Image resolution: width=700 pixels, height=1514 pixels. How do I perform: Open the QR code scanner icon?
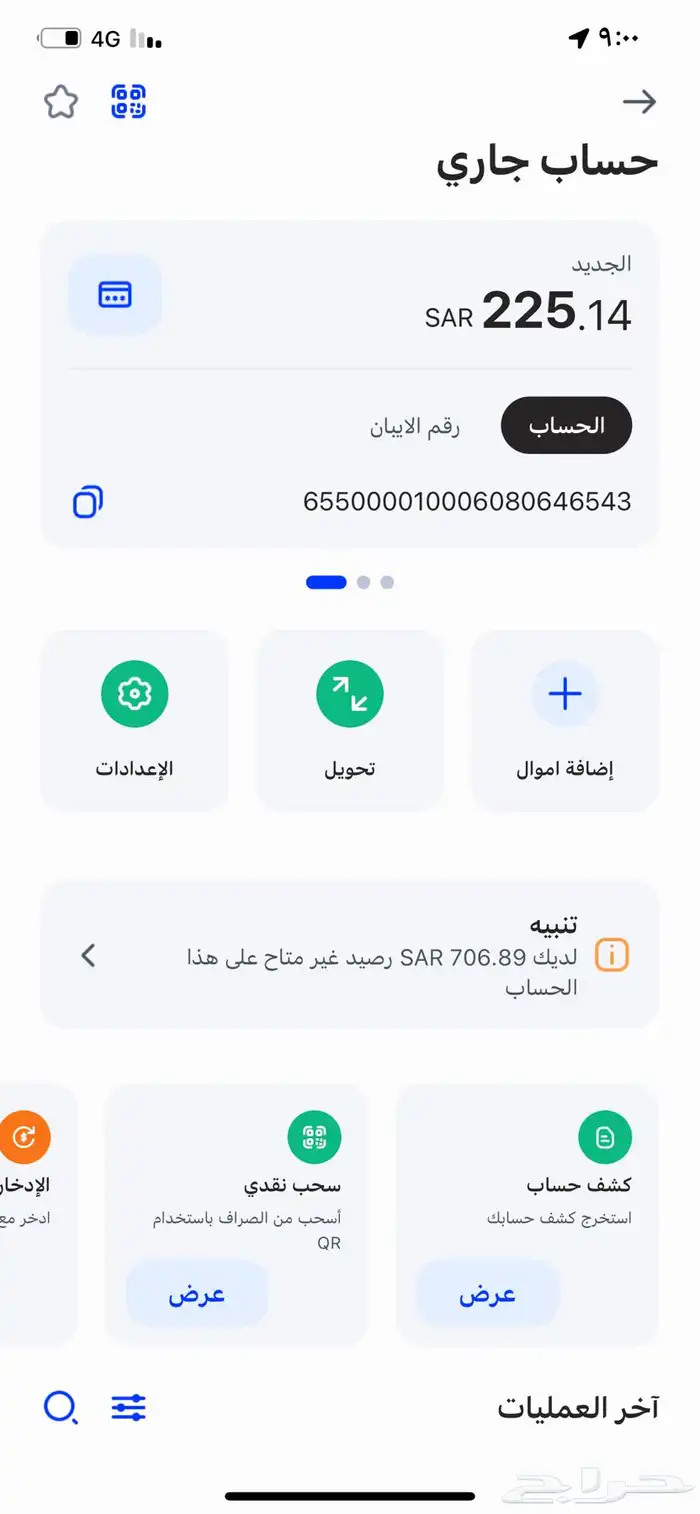(128, 102)
